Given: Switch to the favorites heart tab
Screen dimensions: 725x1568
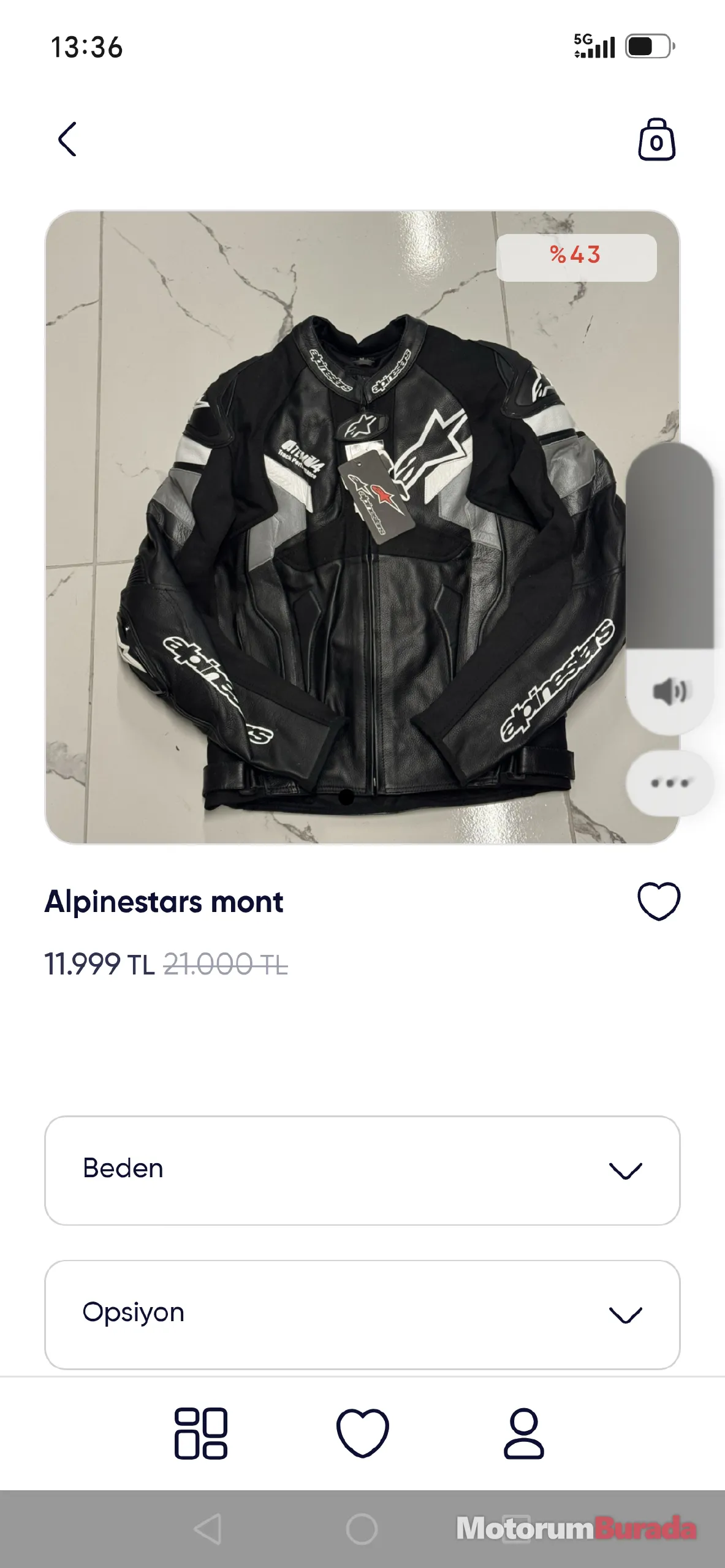Looking at the screenshot, I should (x=362, y=1433).
